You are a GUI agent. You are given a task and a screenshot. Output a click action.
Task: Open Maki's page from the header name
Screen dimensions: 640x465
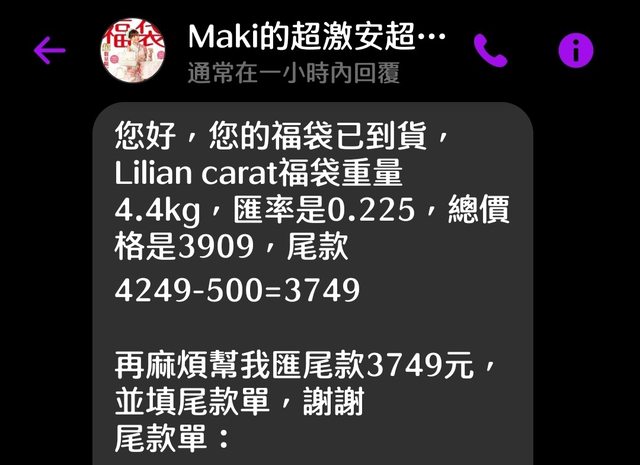(316, 40)
